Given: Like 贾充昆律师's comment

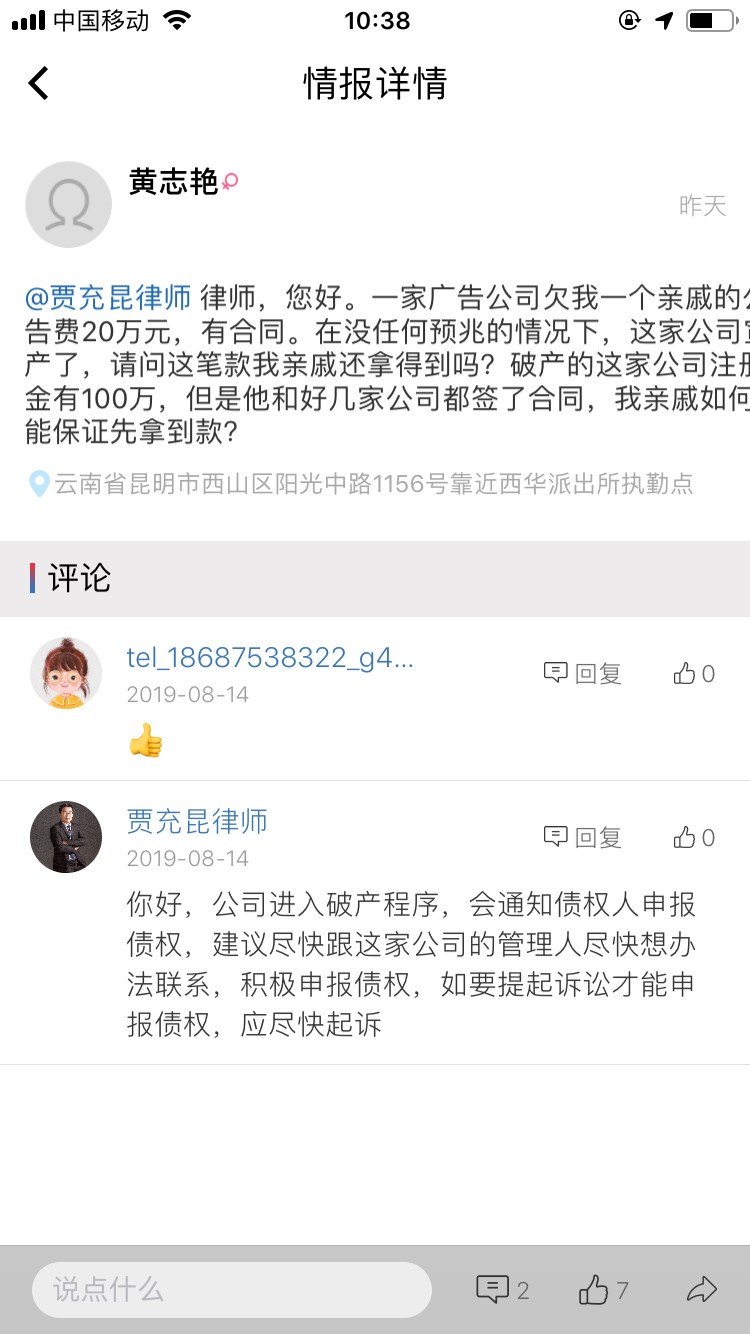Looking at the screenshot, I should [694, 838].
